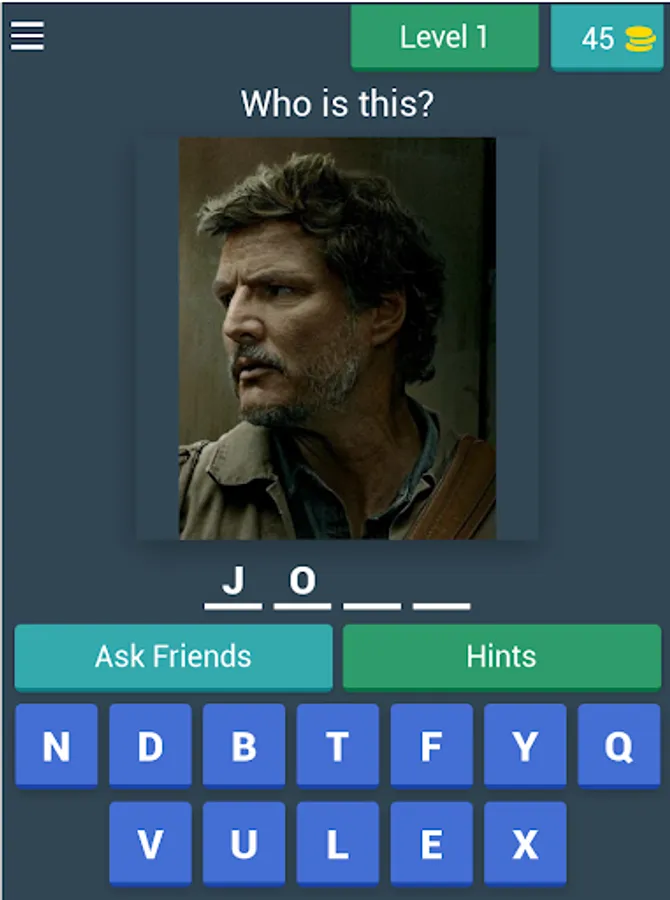Pick the letter B tile

click(244, 746)
